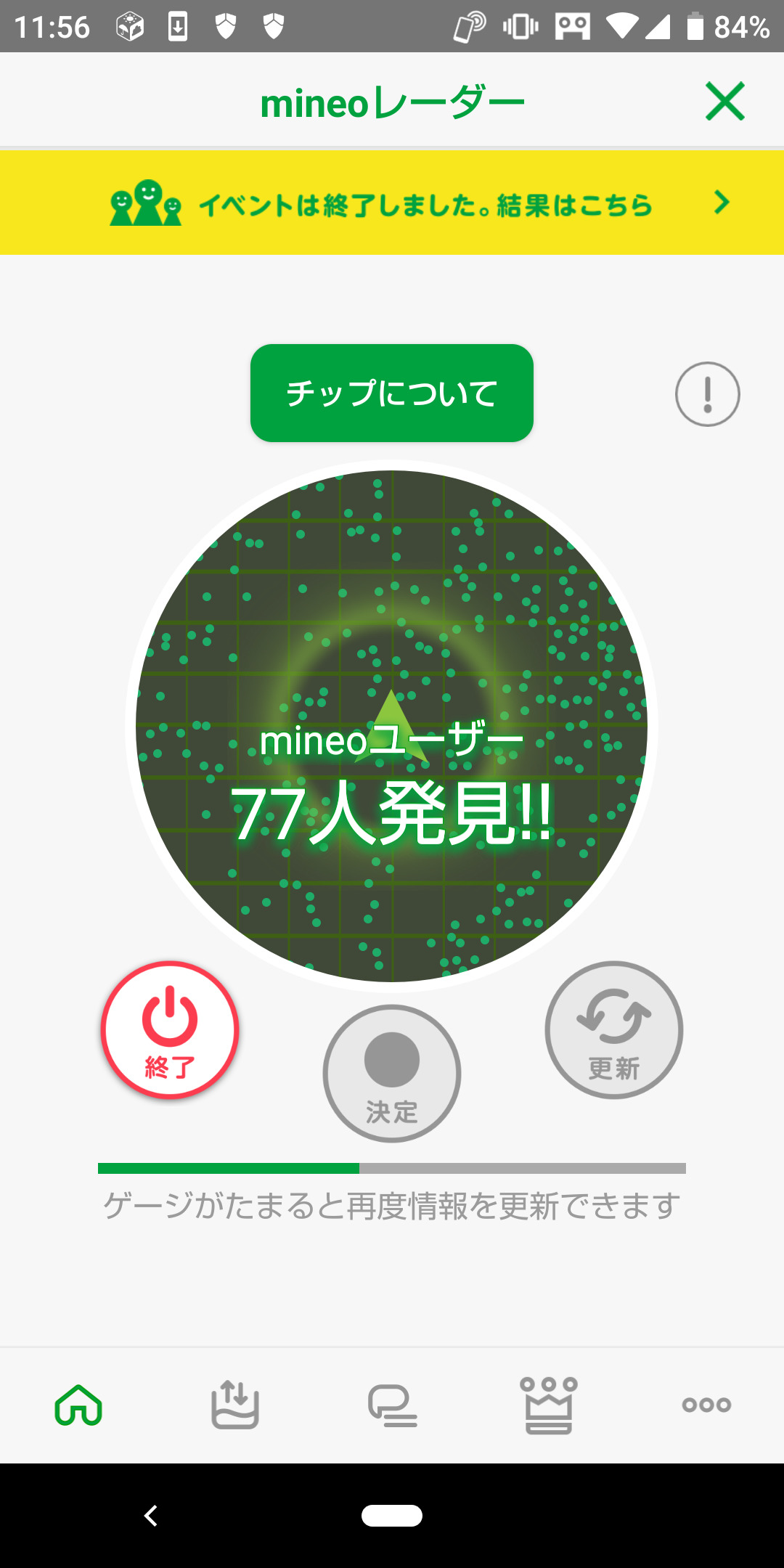Screen dimensions: 784x1568
Task: Tap the 決定 confirm button
Action: 392,1073
